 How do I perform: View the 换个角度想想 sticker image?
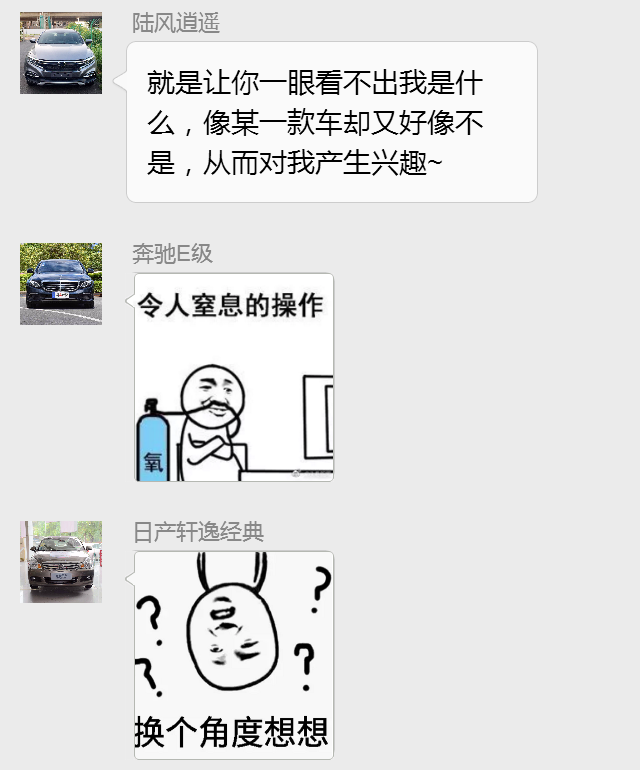click(x=234, y=655)
